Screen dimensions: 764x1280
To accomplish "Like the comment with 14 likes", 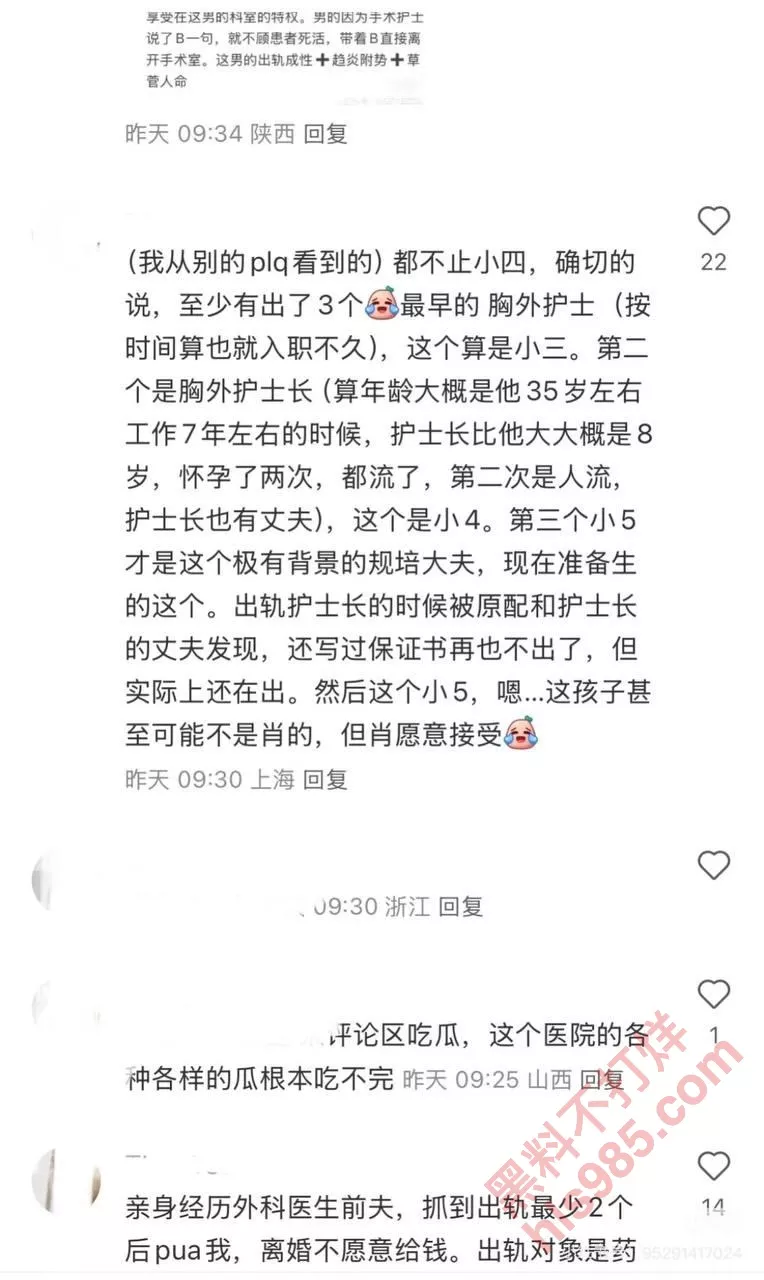I will (x=713, y=1166).
